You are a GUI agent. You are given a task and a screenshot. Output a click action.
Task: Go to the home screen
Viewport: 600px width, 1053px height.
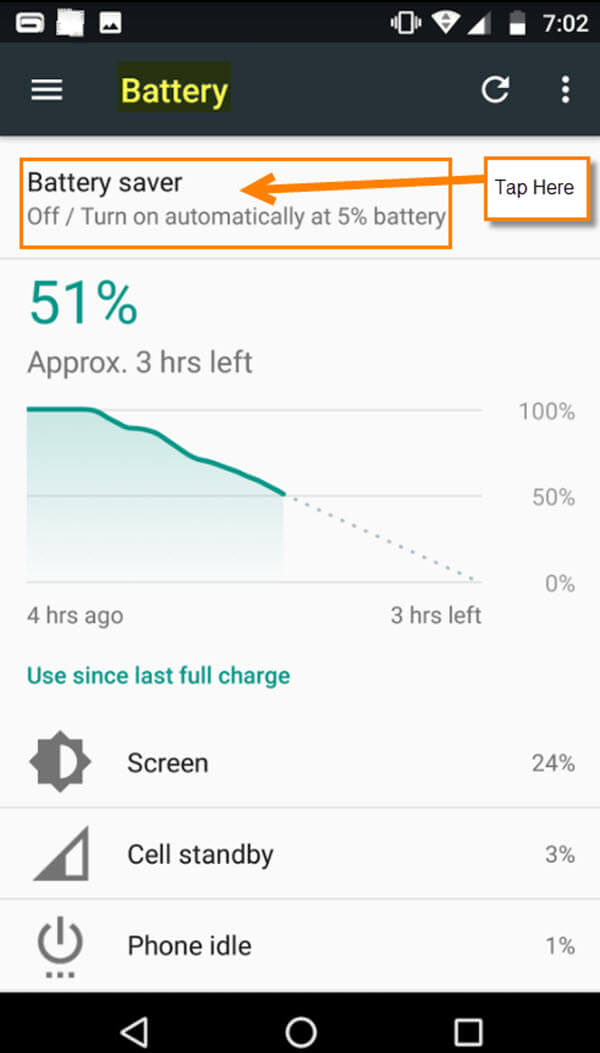click(300, 1029)
